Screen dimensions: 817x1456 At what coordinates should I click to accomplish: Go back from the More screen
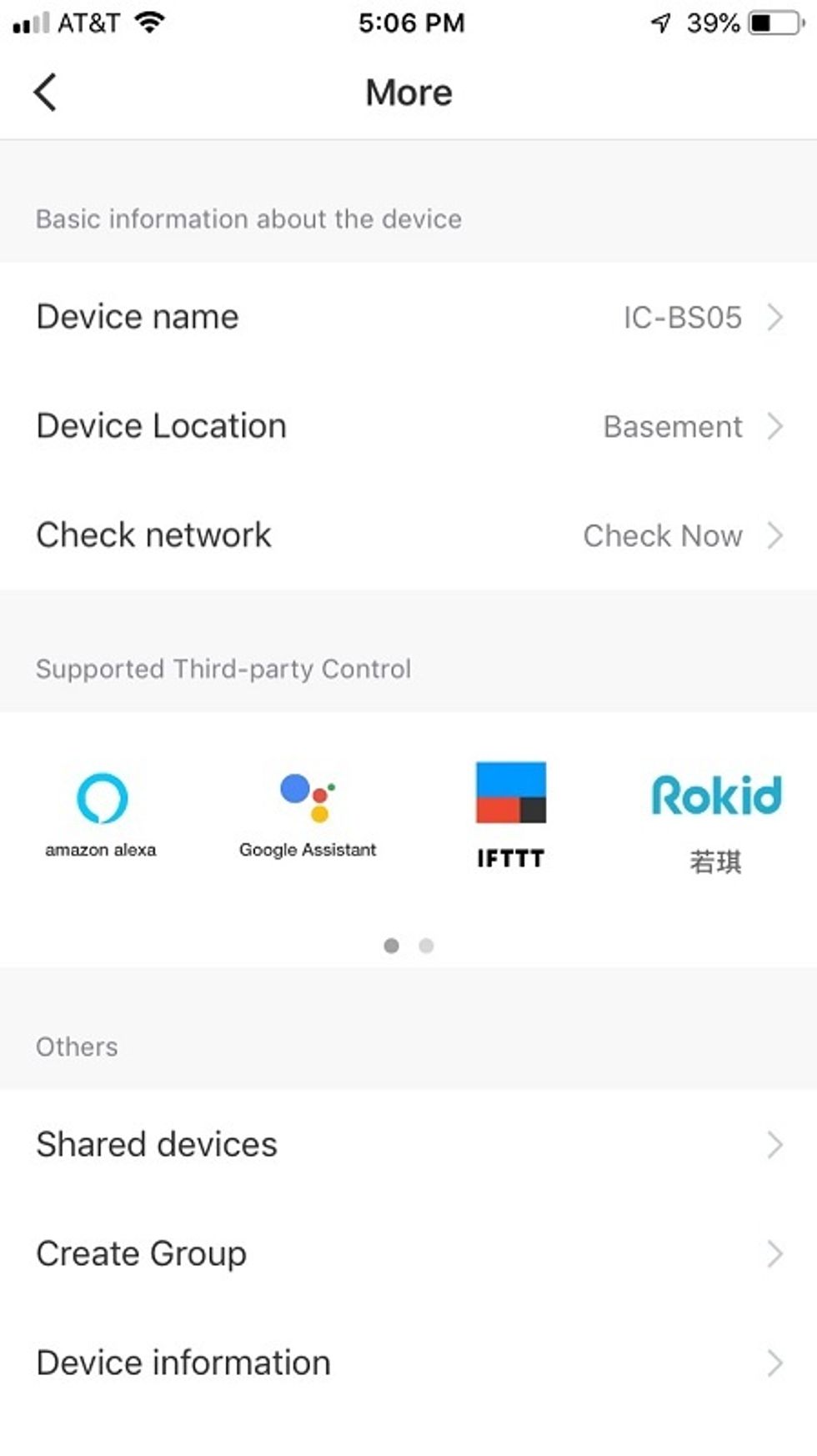[x=46, y=92]
